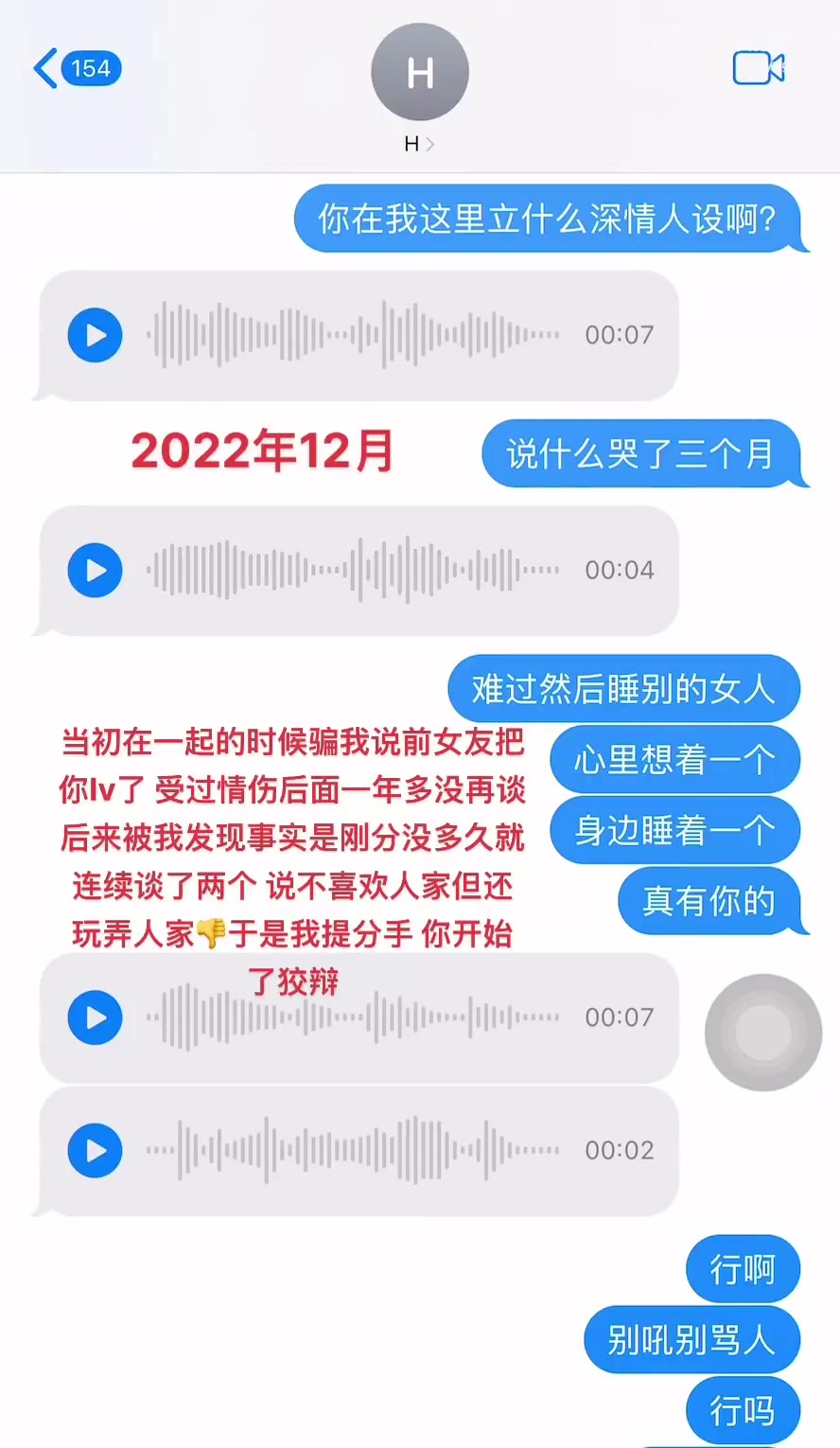The width and height of the screenshot is (840, 1448).
Task: Play the 00:02 voice message
Action: 96,1151
